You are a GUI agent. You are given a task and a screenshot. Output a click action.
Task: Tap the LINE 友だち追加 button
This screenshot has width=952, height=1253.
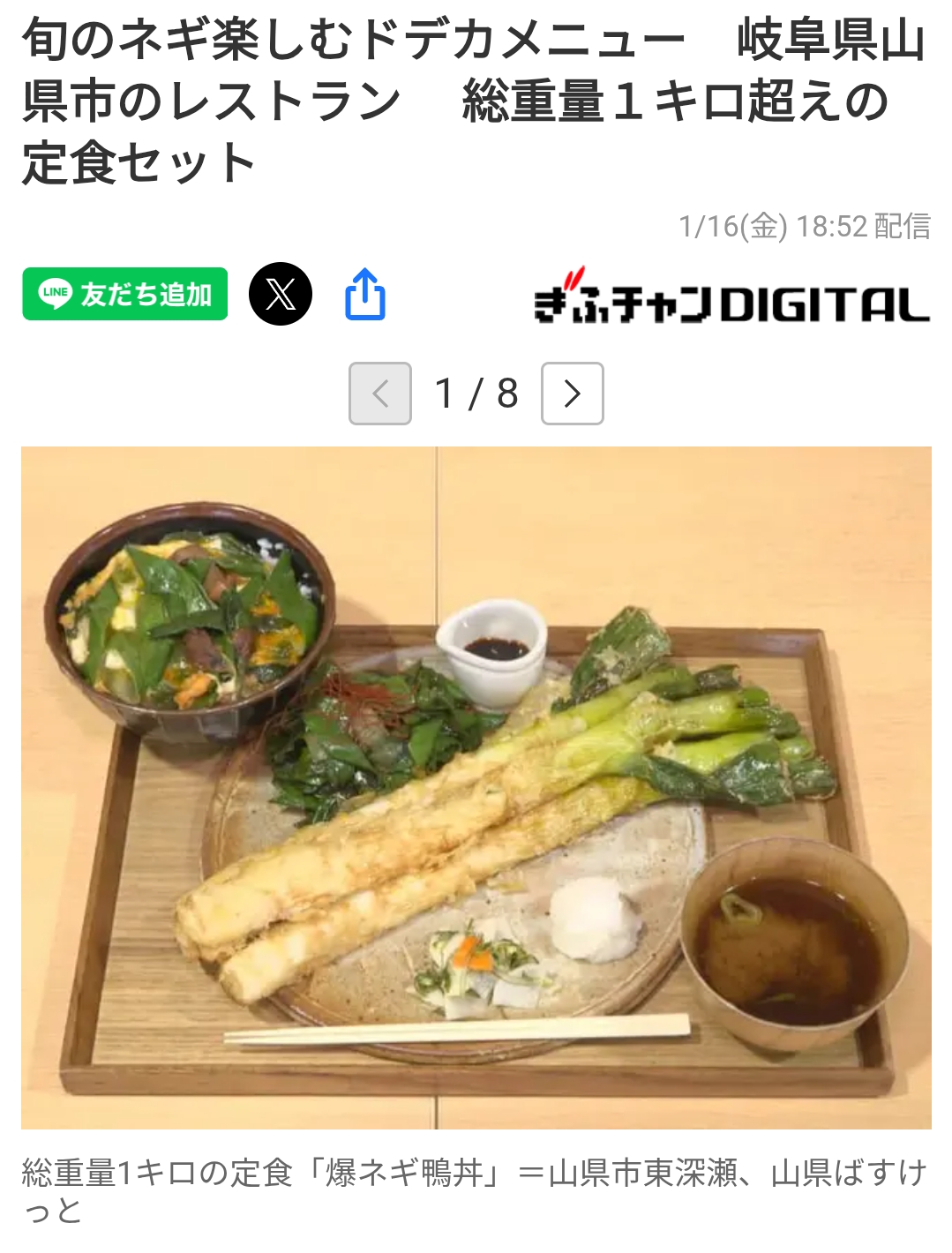point(125,294)
